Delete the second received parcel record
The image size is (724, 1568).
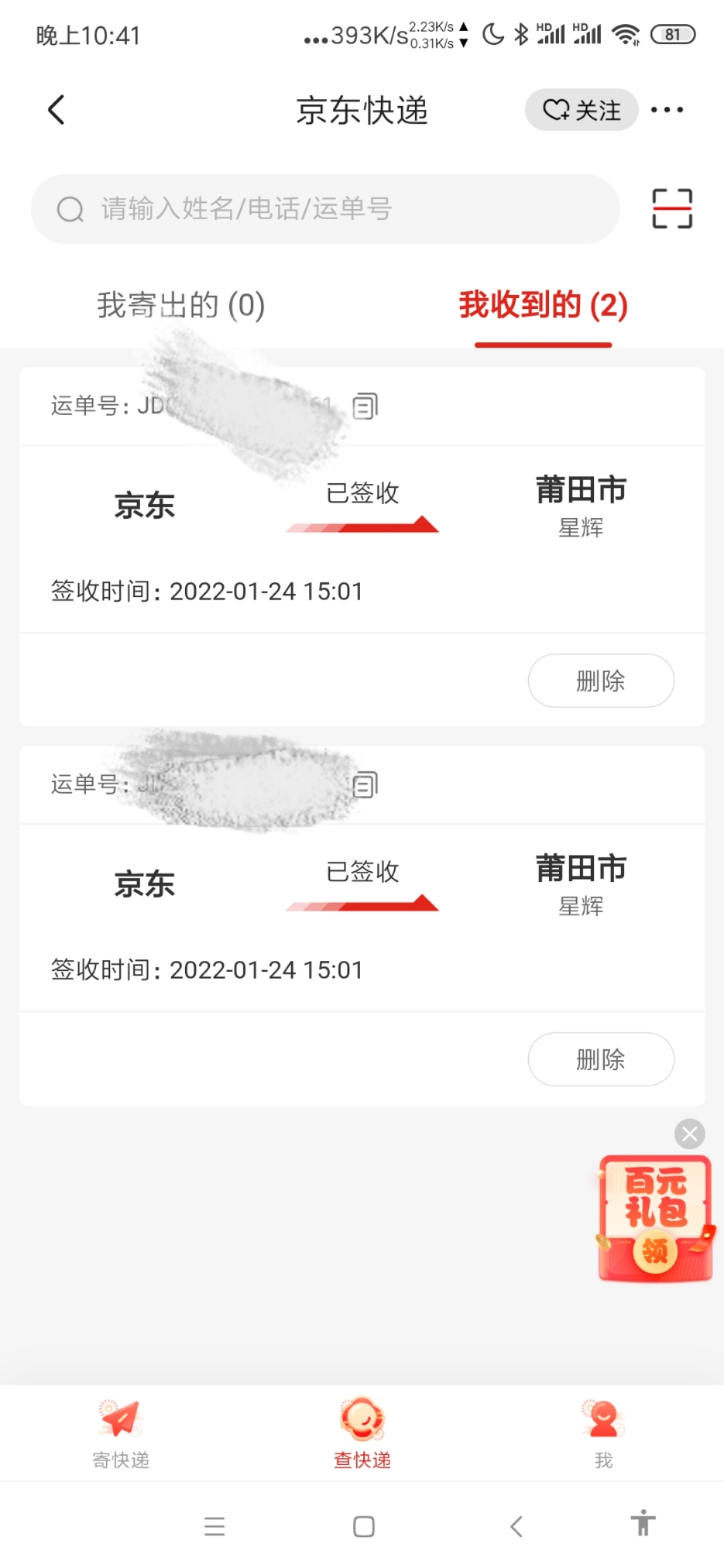pyautogui.click(x=601, y=1059)
